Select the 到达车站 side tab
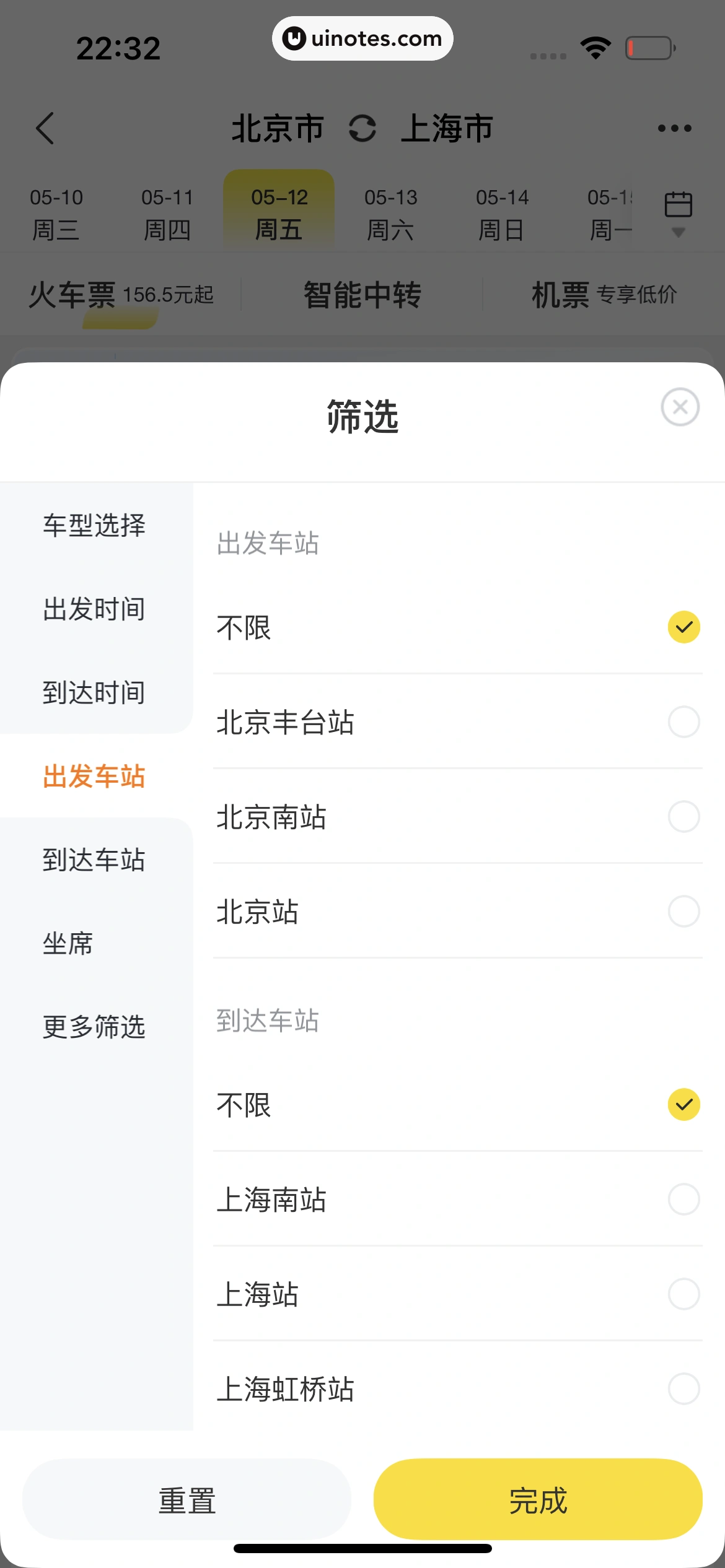 pyautogui.click(x=94, y=860)
